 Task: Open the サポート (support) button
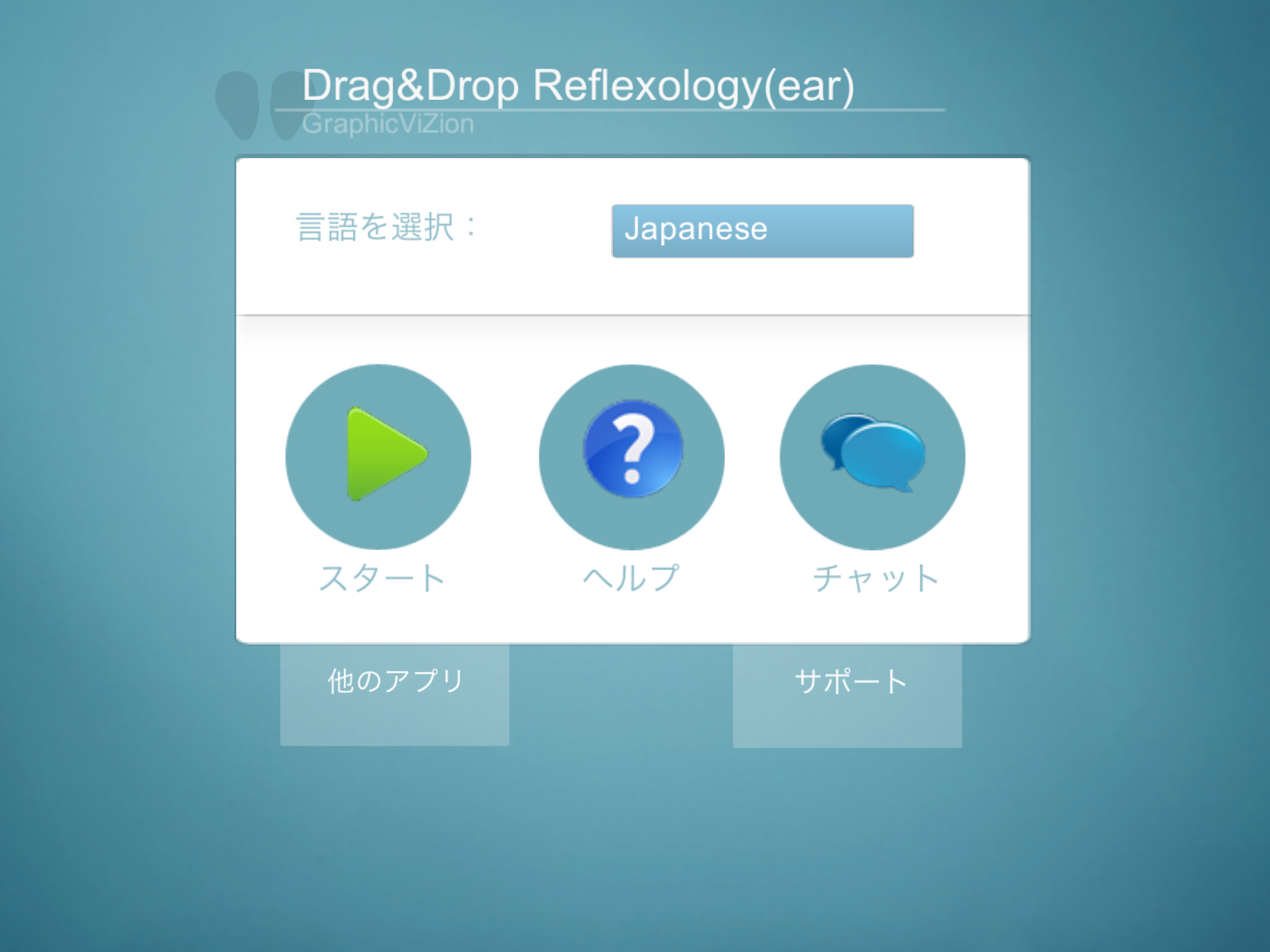(x=847, y=695)
